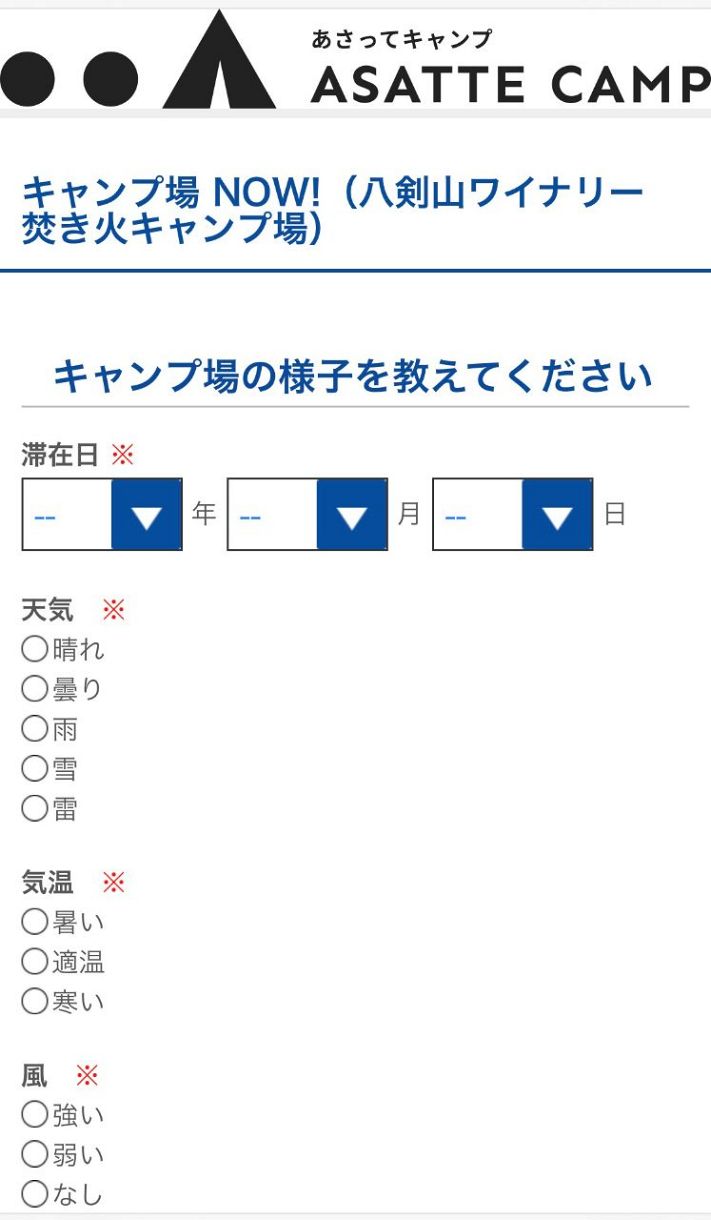Image resolution: width=711 pixels, height=1220 pixels.
Task: Tap the ASATTE CAMP header logo
Action: 355,60
